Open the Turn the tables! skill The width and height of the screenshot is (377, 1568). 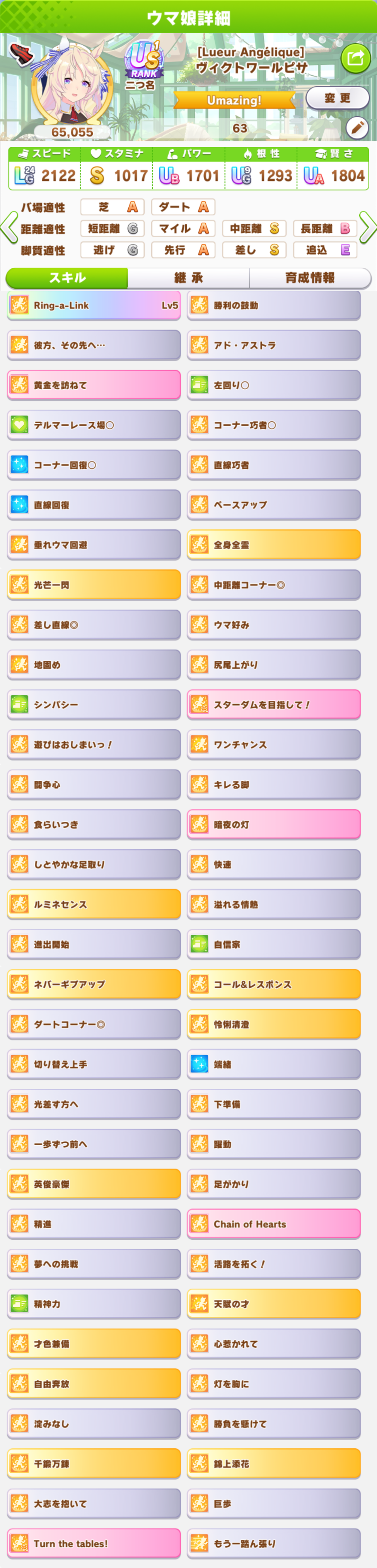coord(94,1544)
